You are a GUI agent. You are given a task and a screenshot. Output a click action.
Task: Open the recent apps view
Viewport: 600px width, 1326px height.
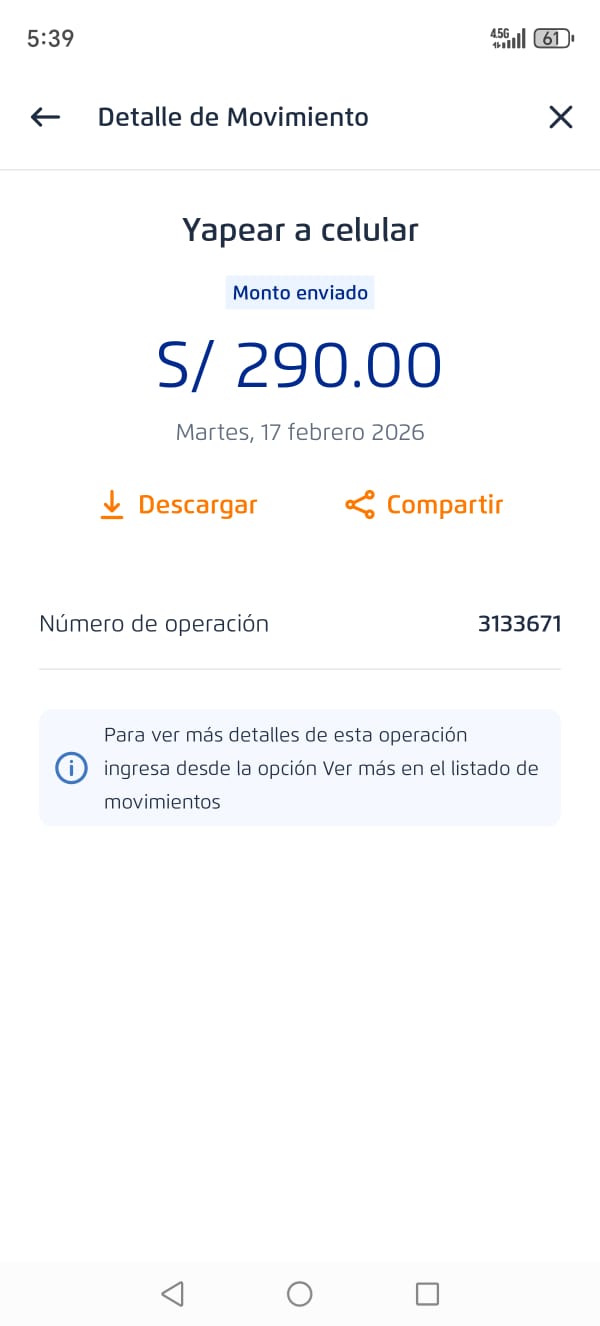tap(427, 1294)
